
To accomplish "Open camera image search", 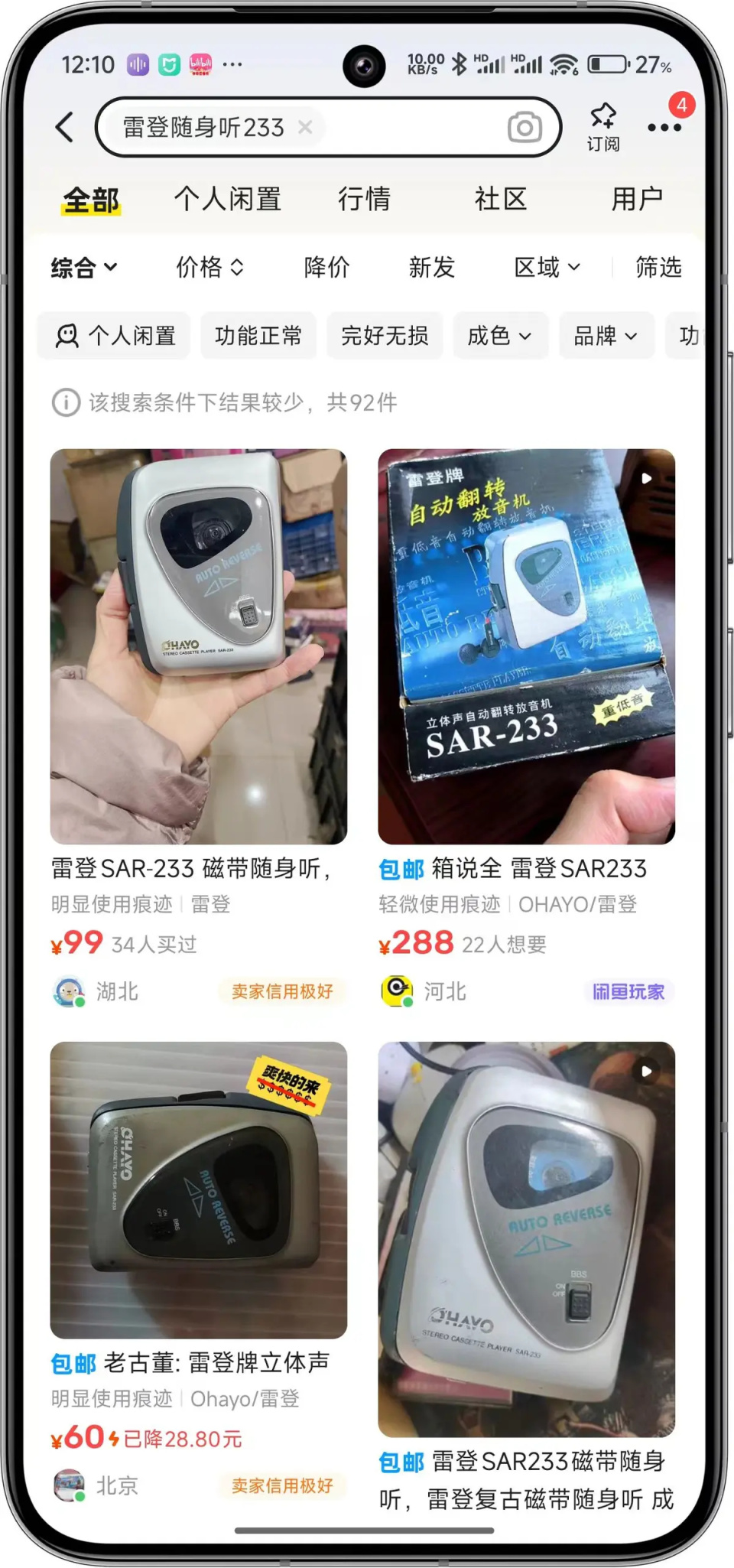I will (x=525, y=127).
